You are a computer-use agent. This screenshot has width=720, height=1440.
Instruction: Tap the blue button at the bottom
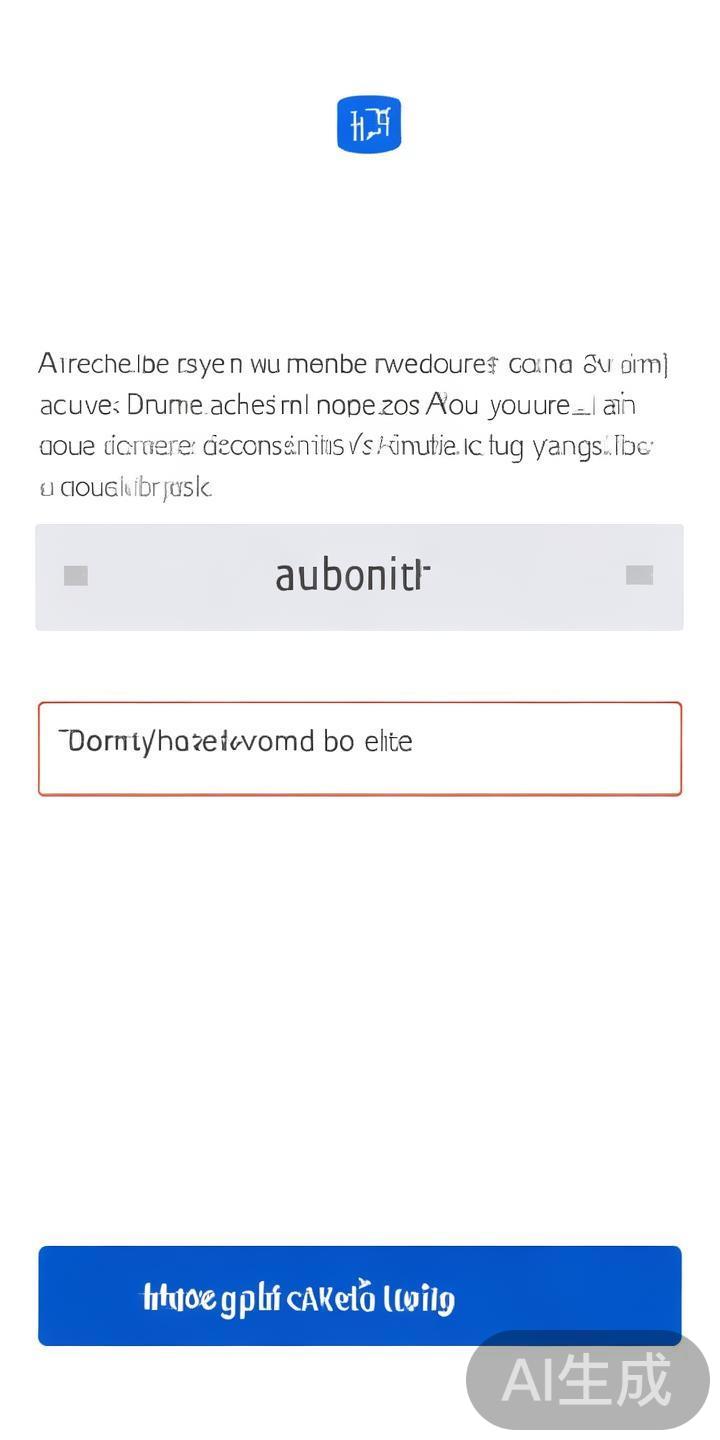click(x=359, y=1296)
